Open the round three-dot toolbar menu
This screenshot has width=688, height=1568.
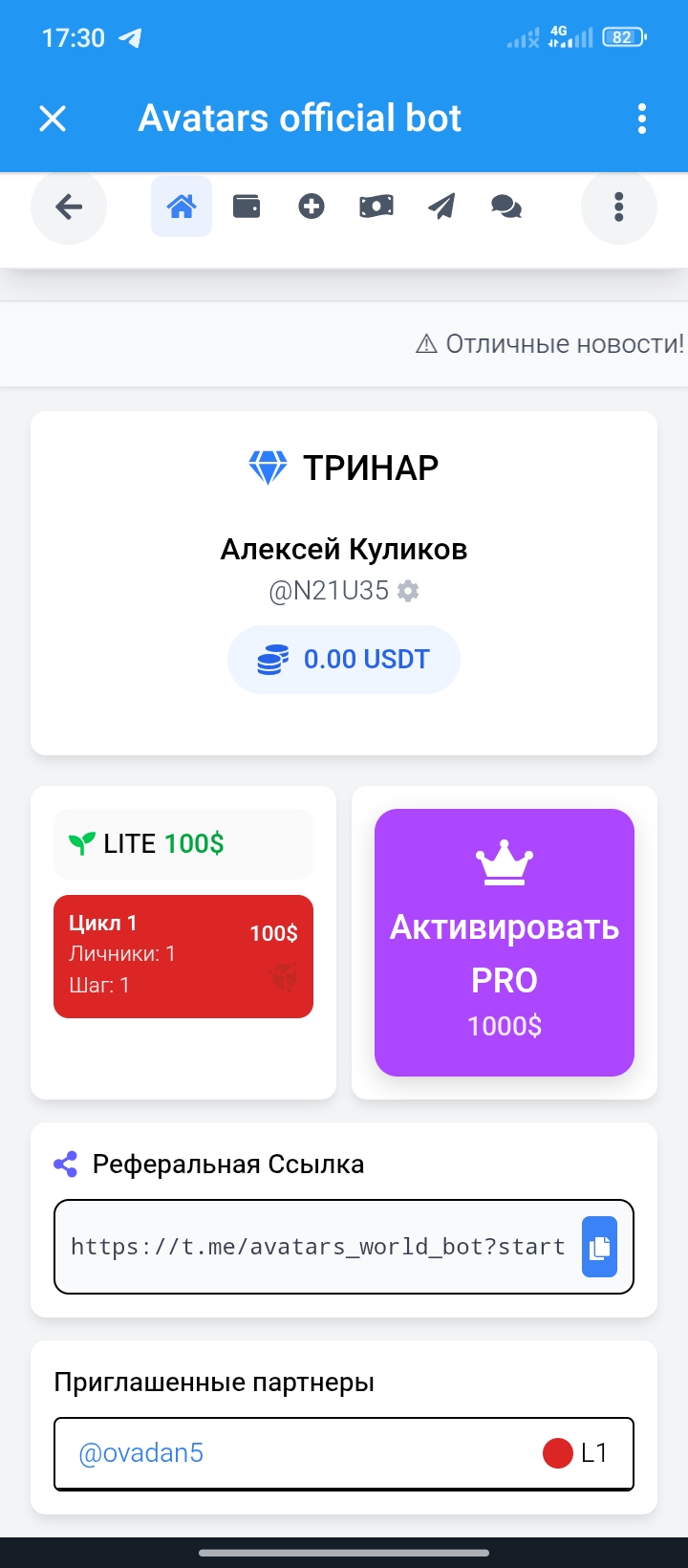click(x=619, y=207)
